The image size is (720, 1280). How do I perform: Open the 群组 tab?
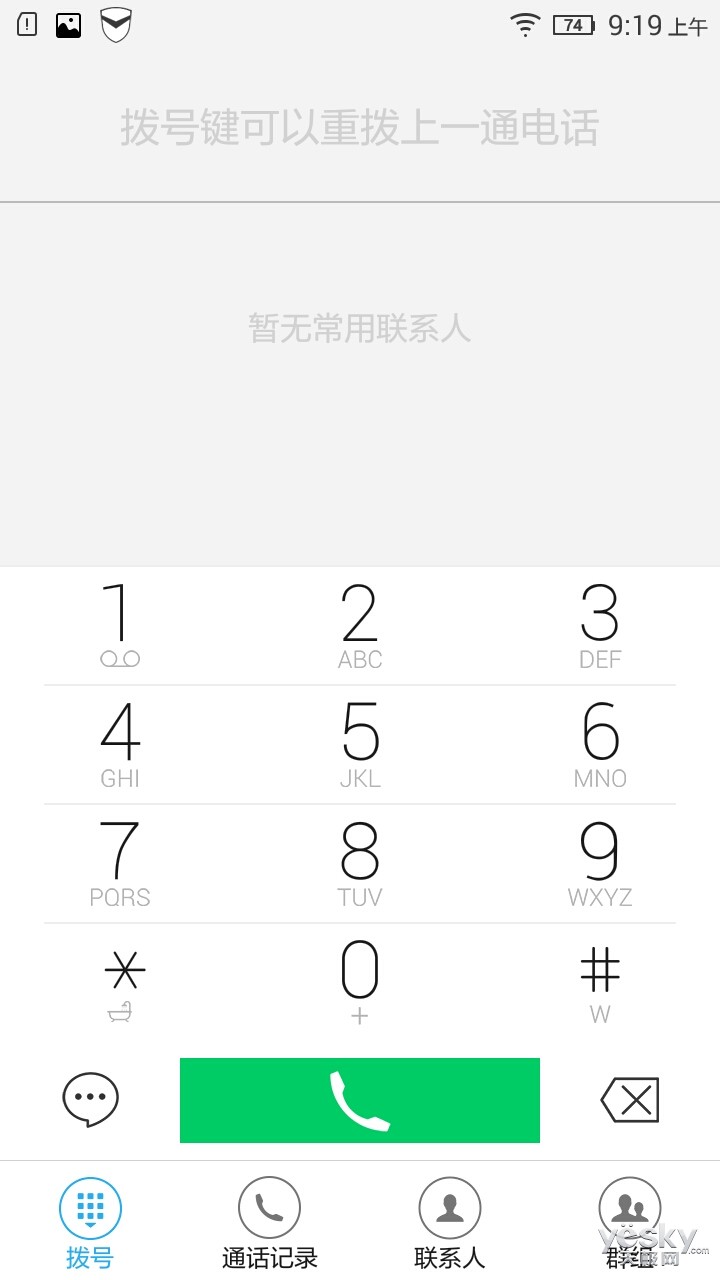[x=630, y=1224]
